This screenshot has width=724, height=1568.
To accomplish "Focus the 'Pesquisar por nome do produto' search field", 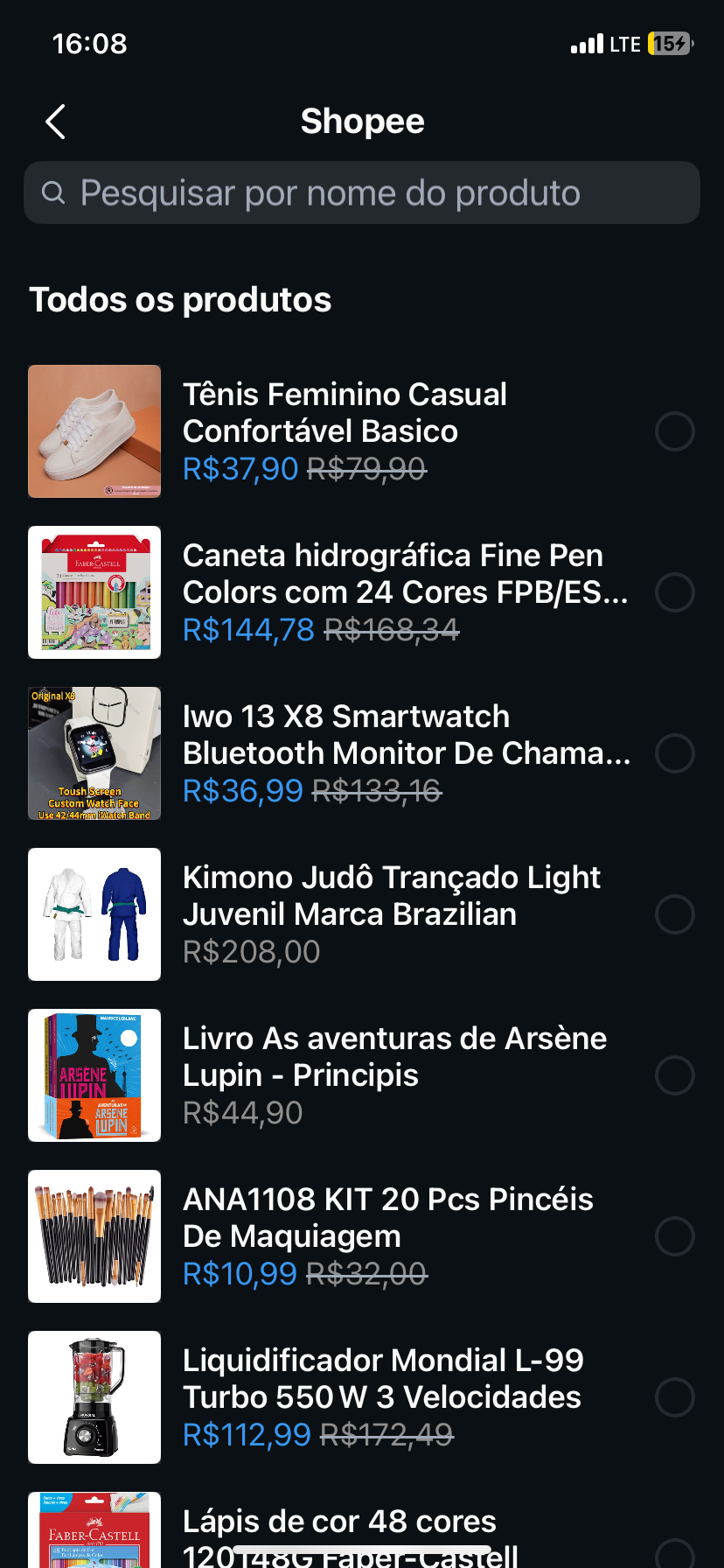I will point(362,193).
